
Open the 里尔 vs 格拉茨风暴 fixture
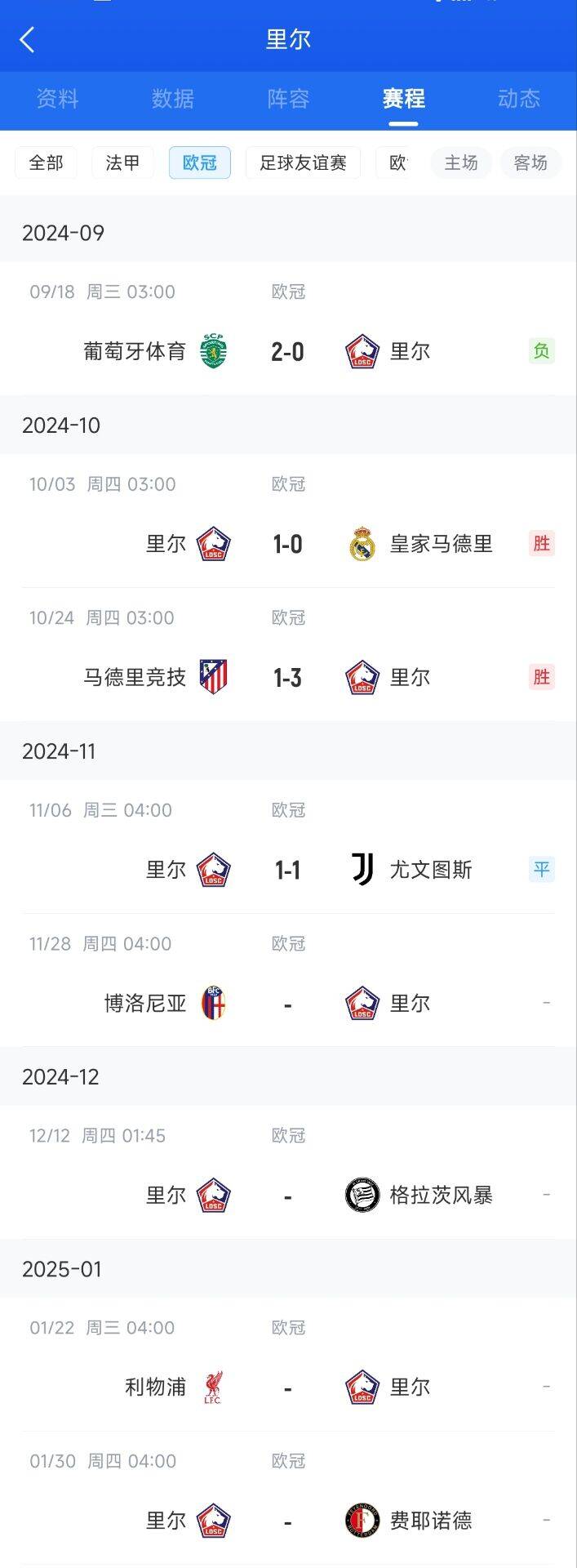[288, 1196]
